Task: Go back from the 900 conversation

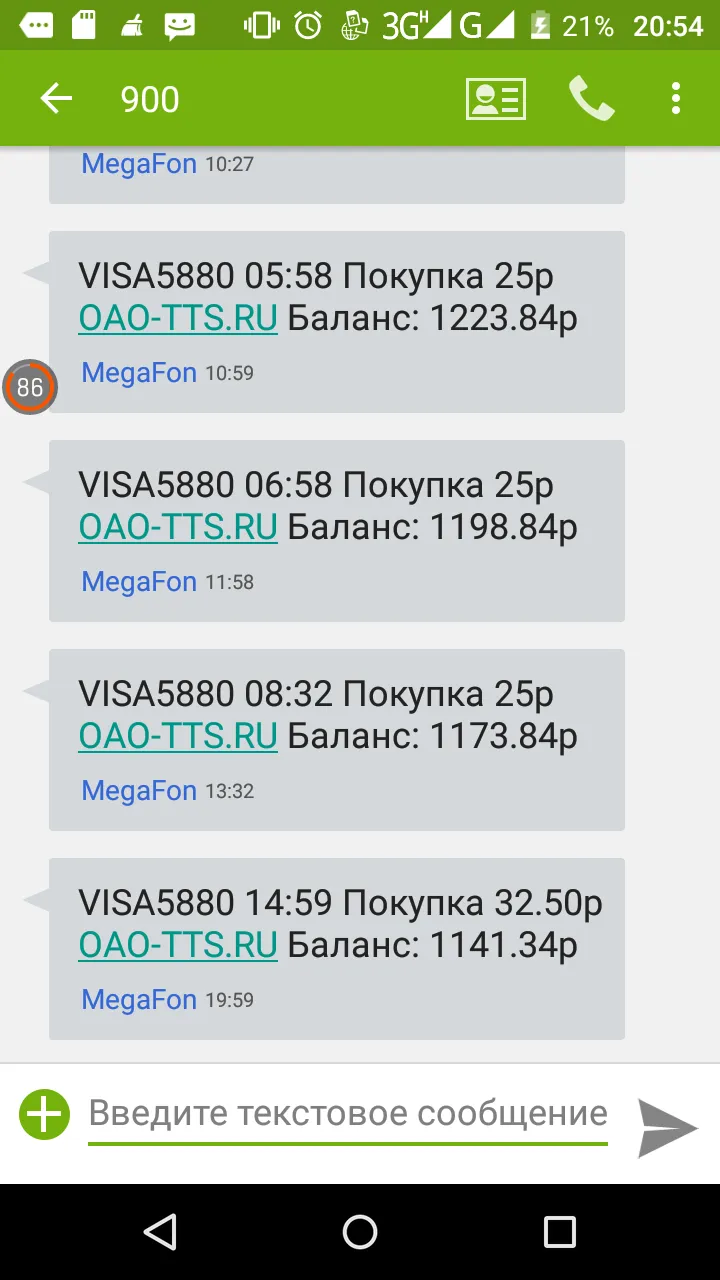Action: click(x=56, y=98)
